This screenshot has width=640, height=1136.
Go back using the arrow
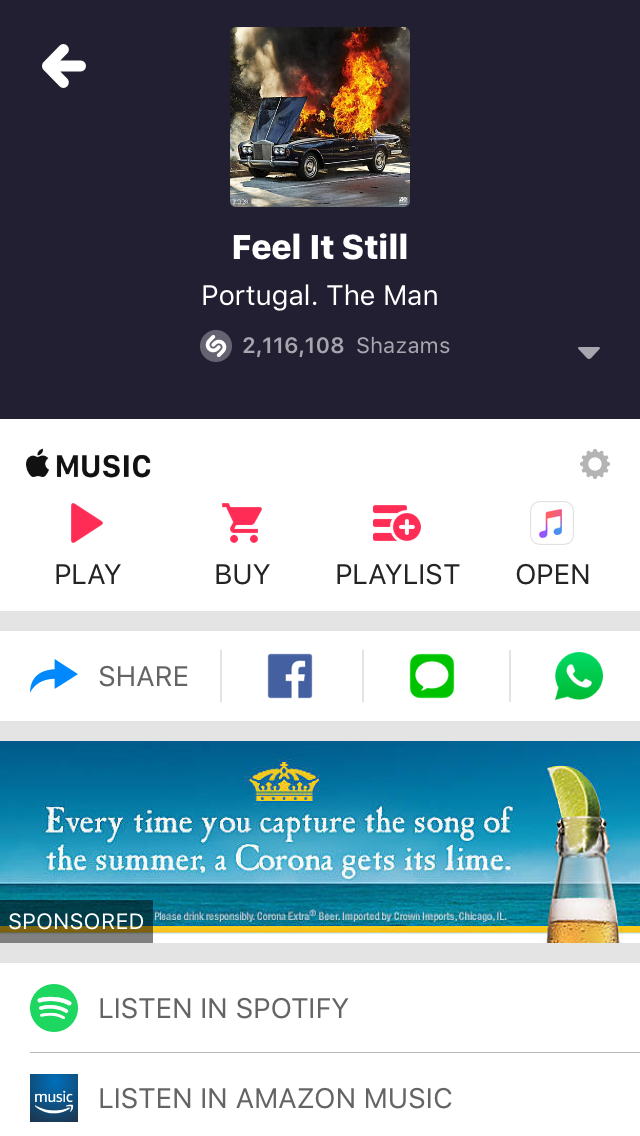[64, 67]
